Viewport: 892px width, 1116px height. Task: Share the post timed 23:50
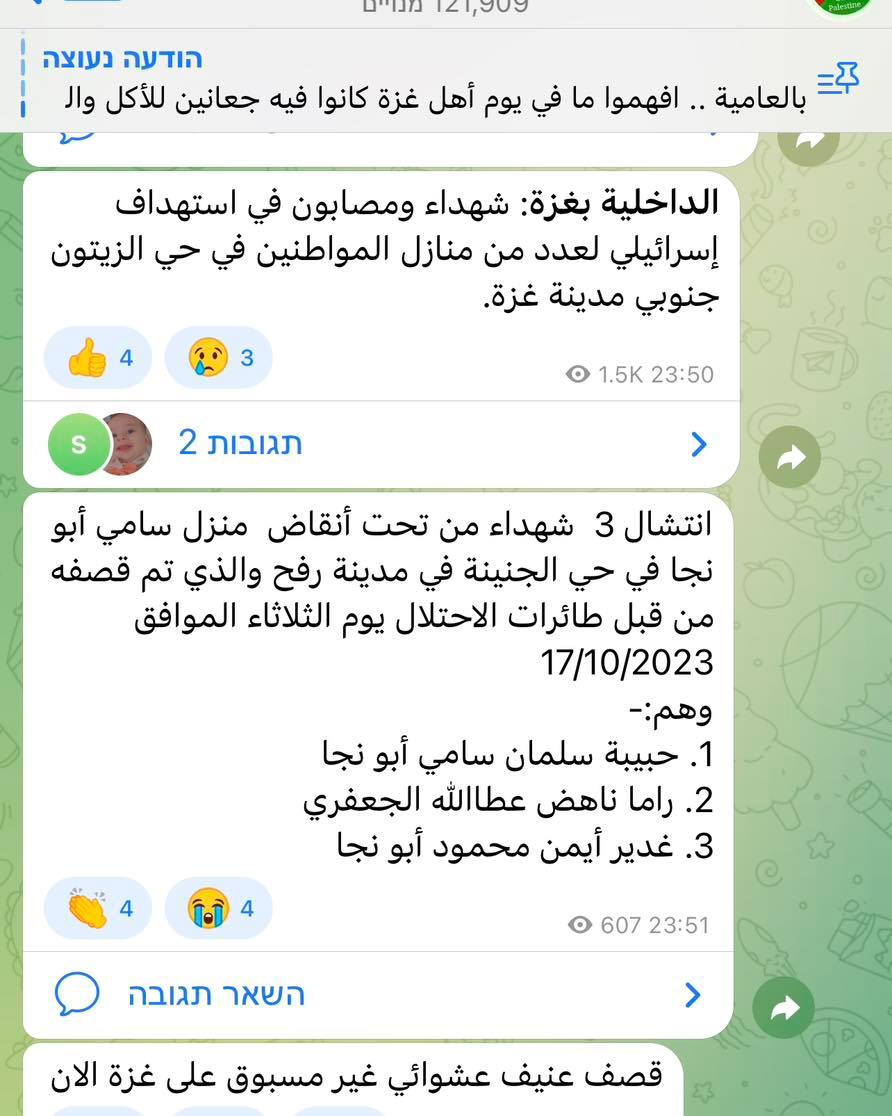pyautogui.click(x=789, y=457)
